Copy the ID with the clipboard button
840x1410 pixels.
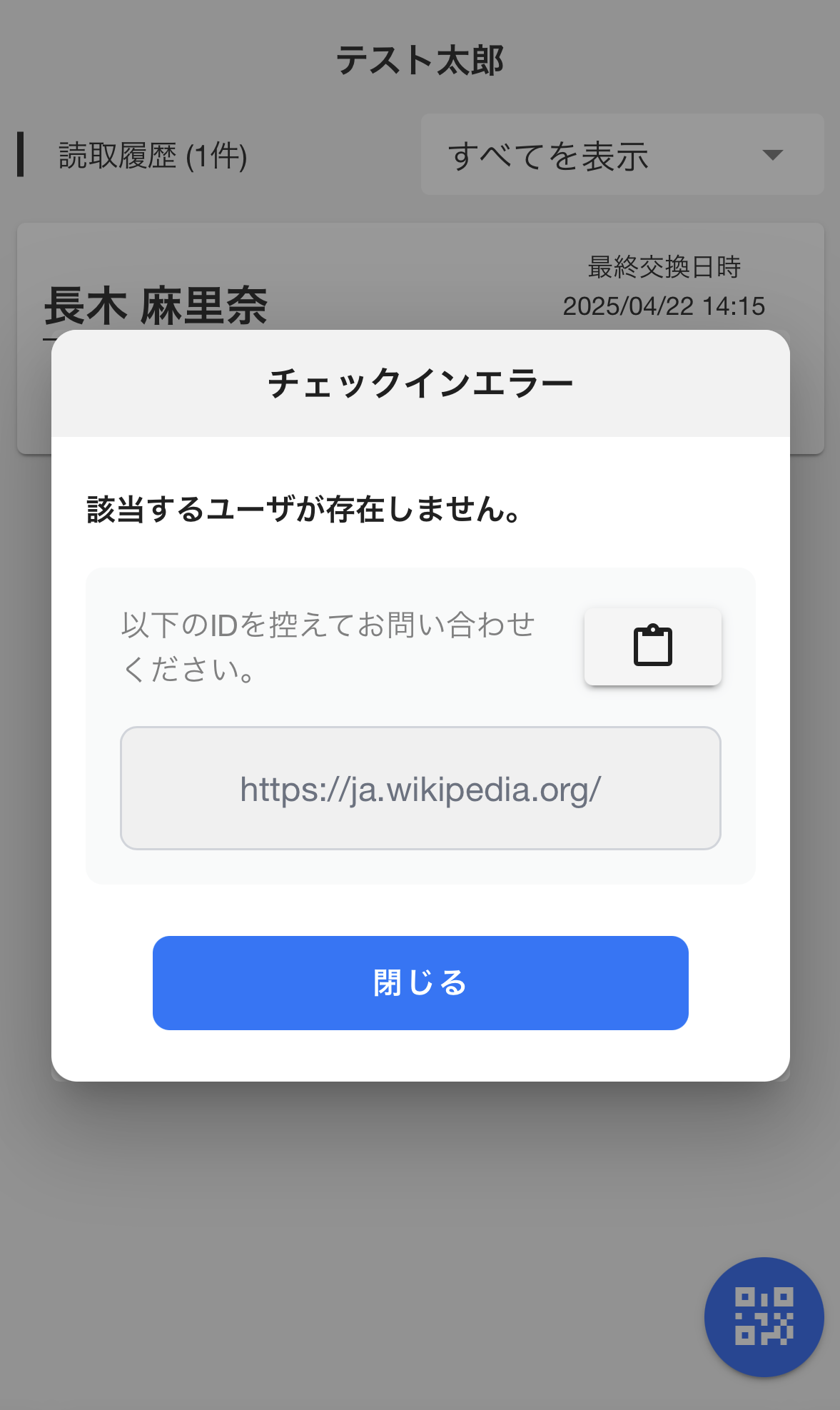[652, 646]
